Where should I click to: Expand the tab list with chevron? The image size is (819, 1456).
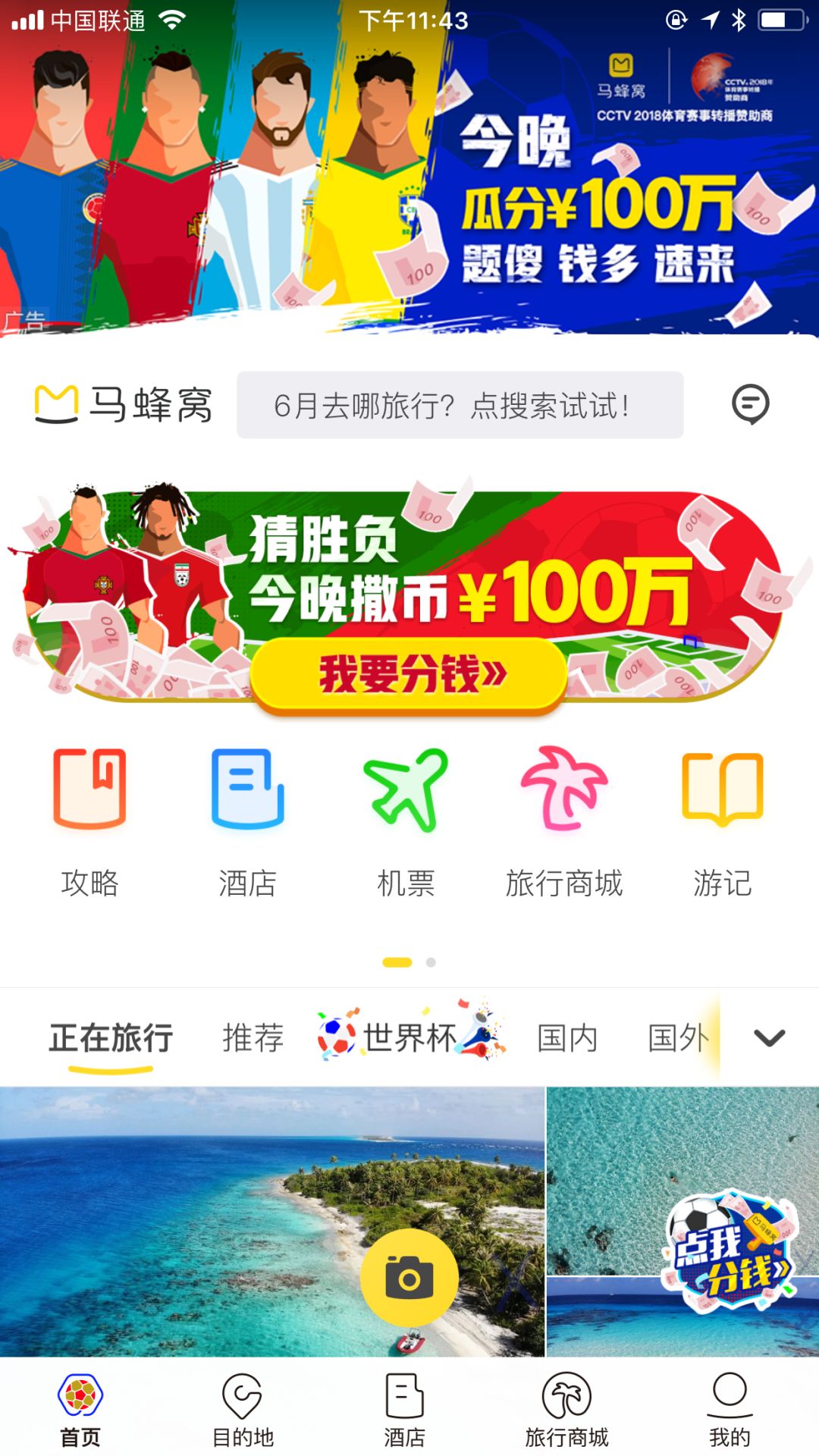click(x=769, y=1037)
